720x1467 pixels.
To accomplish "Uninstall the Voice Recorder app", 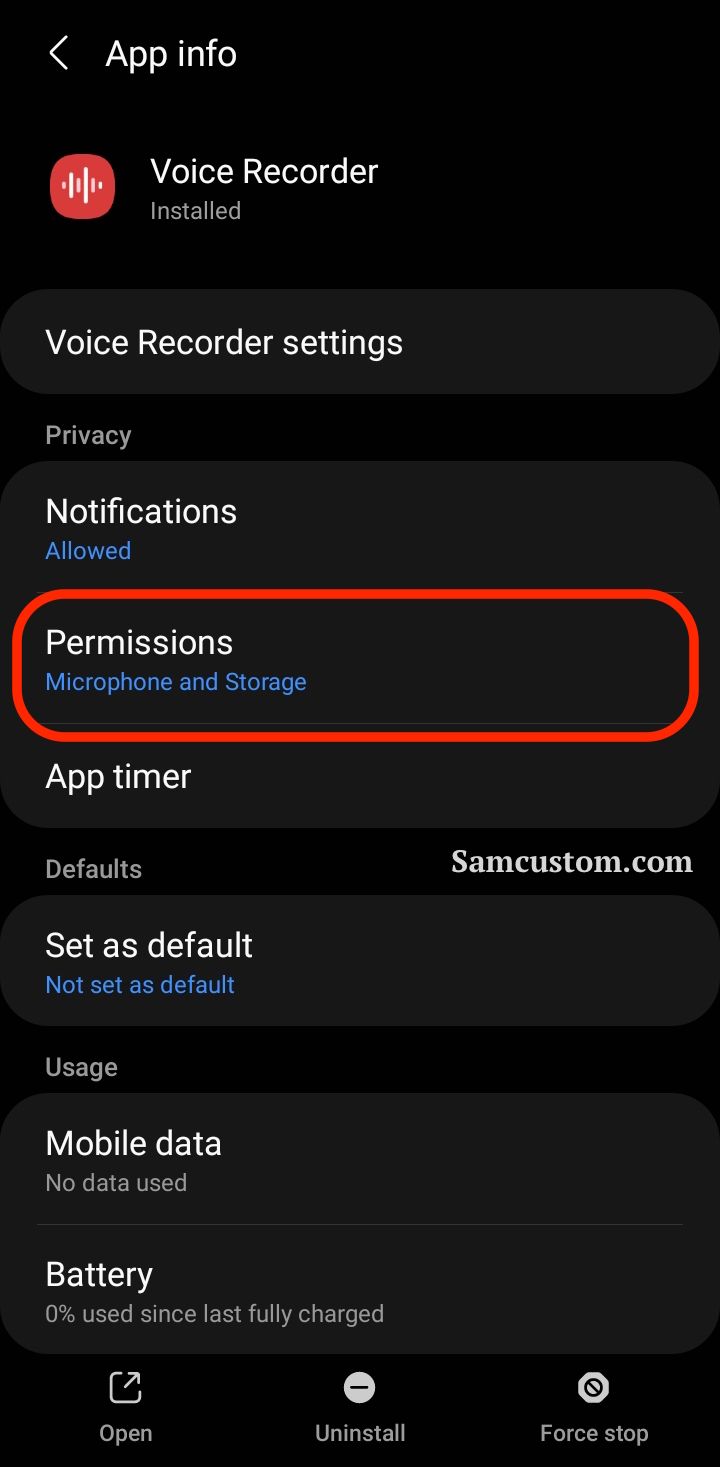I will coord(360,1408).
